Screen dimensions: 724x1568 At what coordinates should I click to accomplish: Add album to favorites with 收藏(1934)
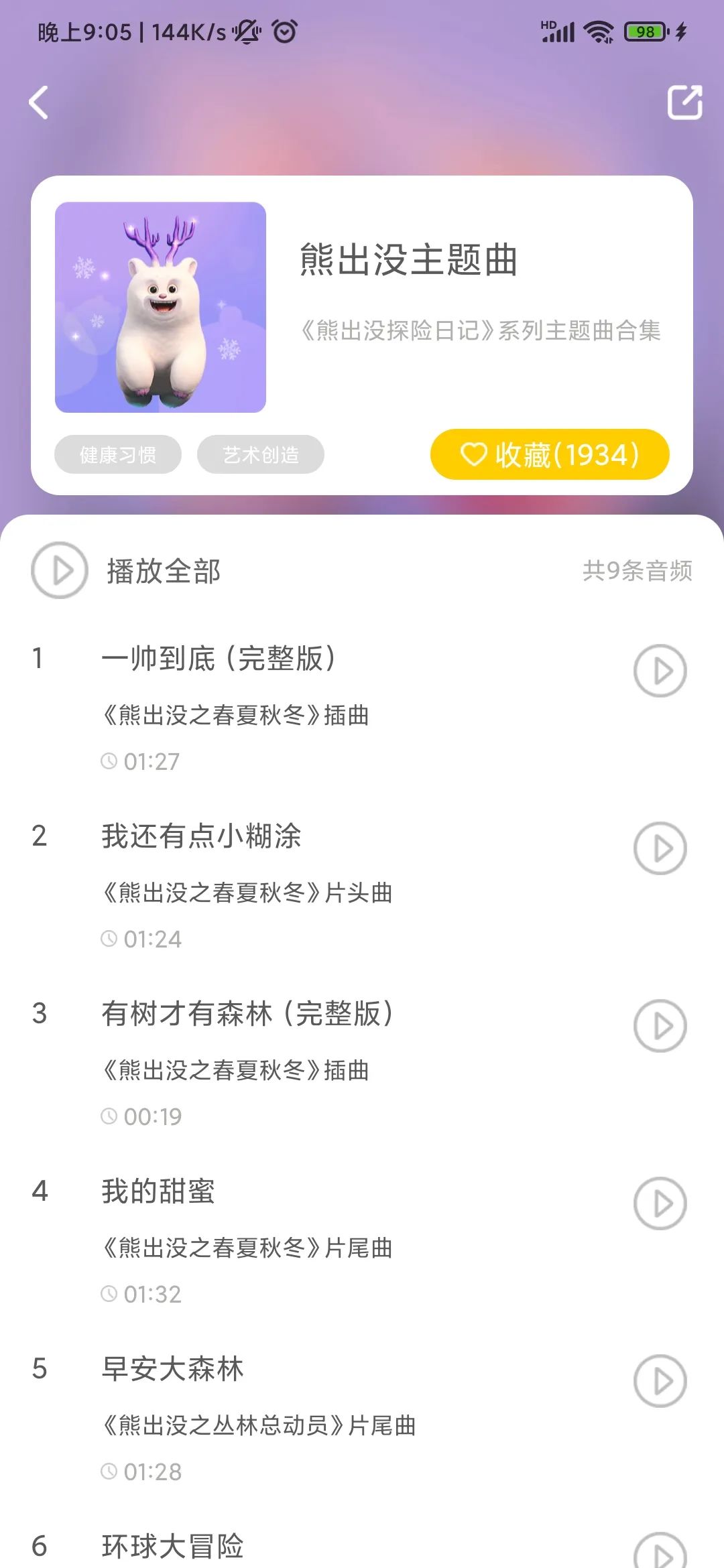(550, 455)
